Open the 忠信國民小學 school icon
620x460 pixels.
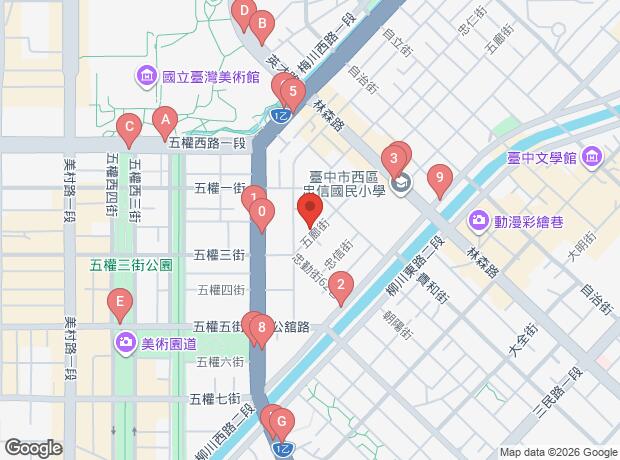[401, 182]
